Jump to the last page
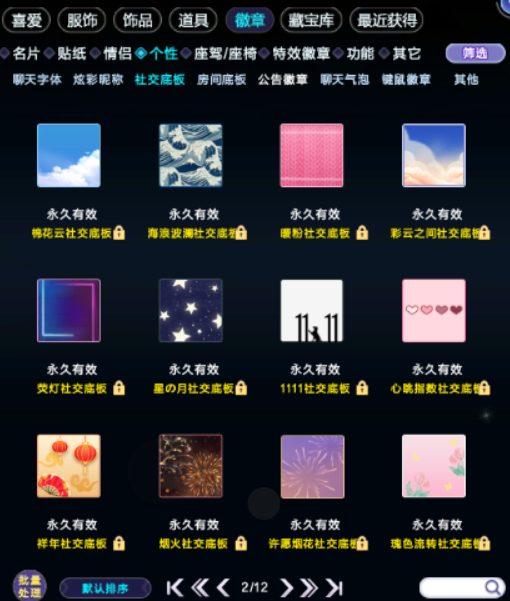The width and height of the screenshot is (510, 601). pyautogui.click(x=334, y=587)
